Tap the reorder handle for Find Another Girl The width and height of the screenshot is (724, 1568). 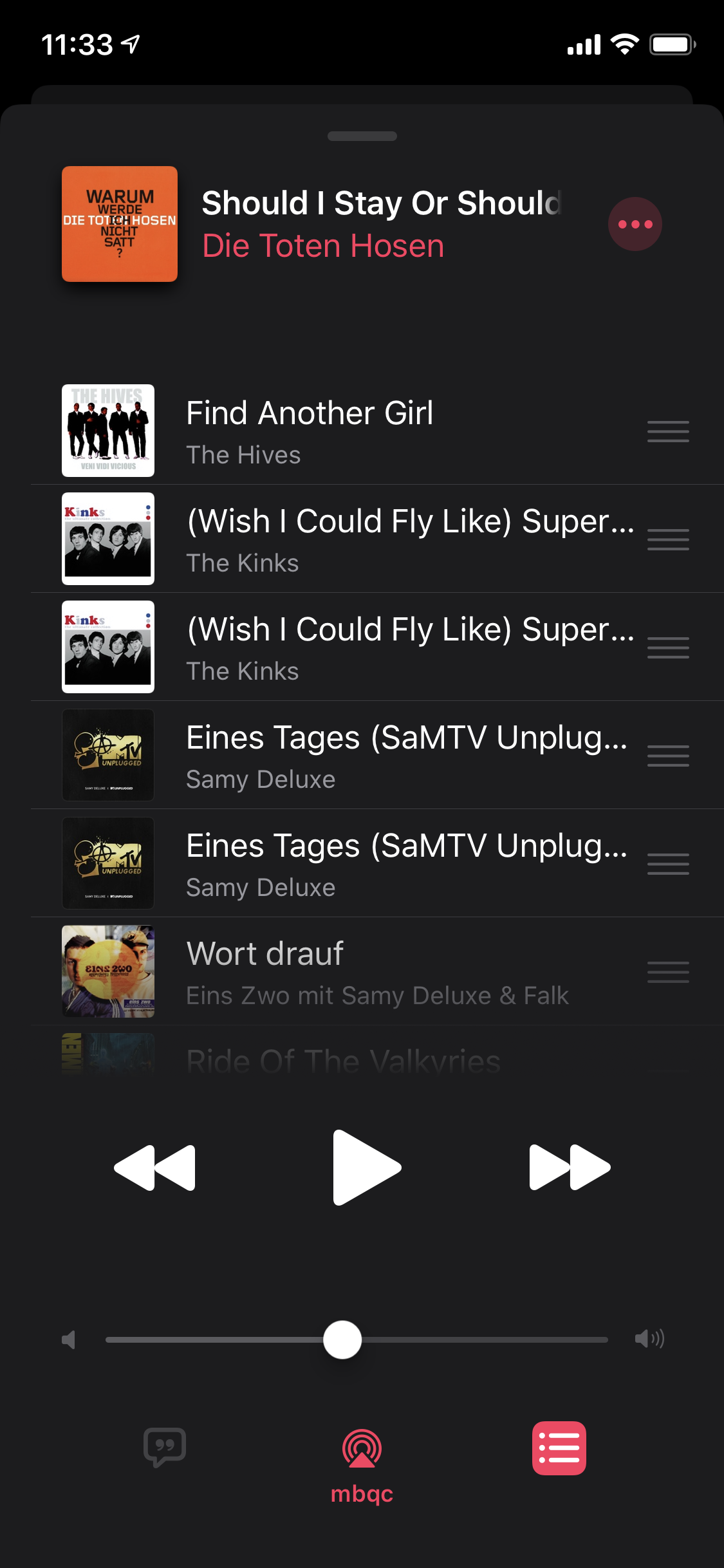tap(668, 431)
